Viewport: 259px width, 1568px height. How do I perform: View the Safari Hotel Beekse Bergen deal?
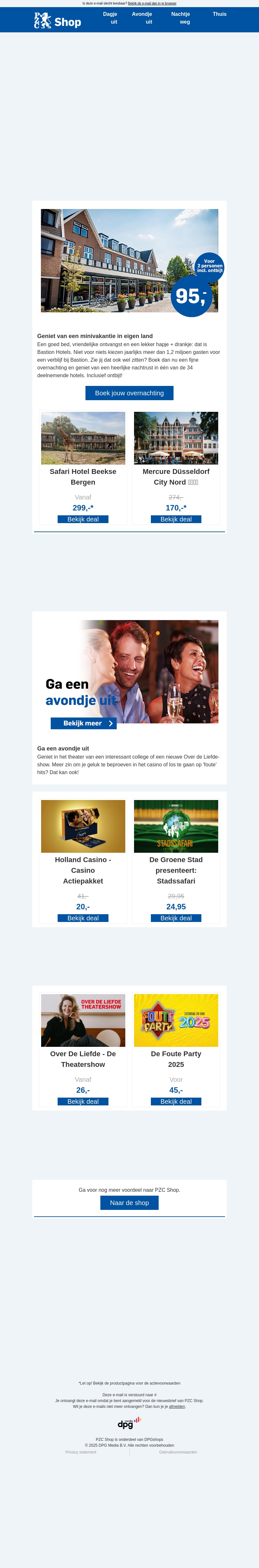(x=83, y=519)
